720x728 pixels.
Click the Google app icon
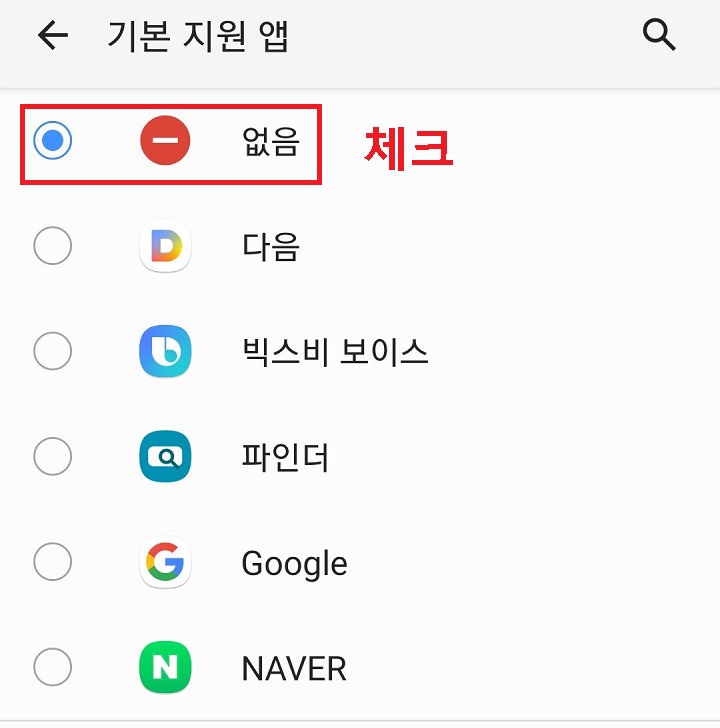[164, 562]
